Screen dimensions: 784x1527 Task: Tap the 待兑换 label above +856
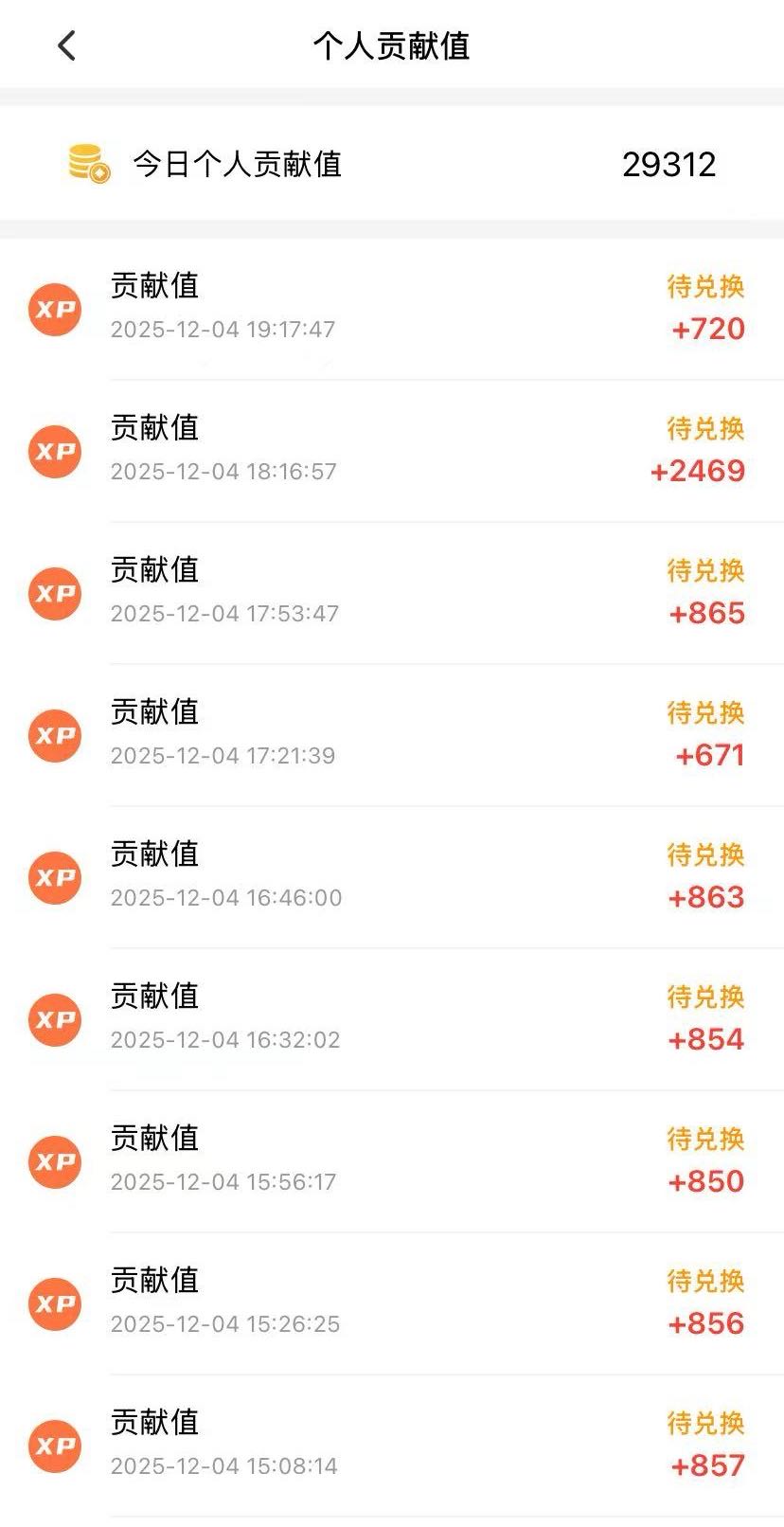click(x=704, y=1281)
